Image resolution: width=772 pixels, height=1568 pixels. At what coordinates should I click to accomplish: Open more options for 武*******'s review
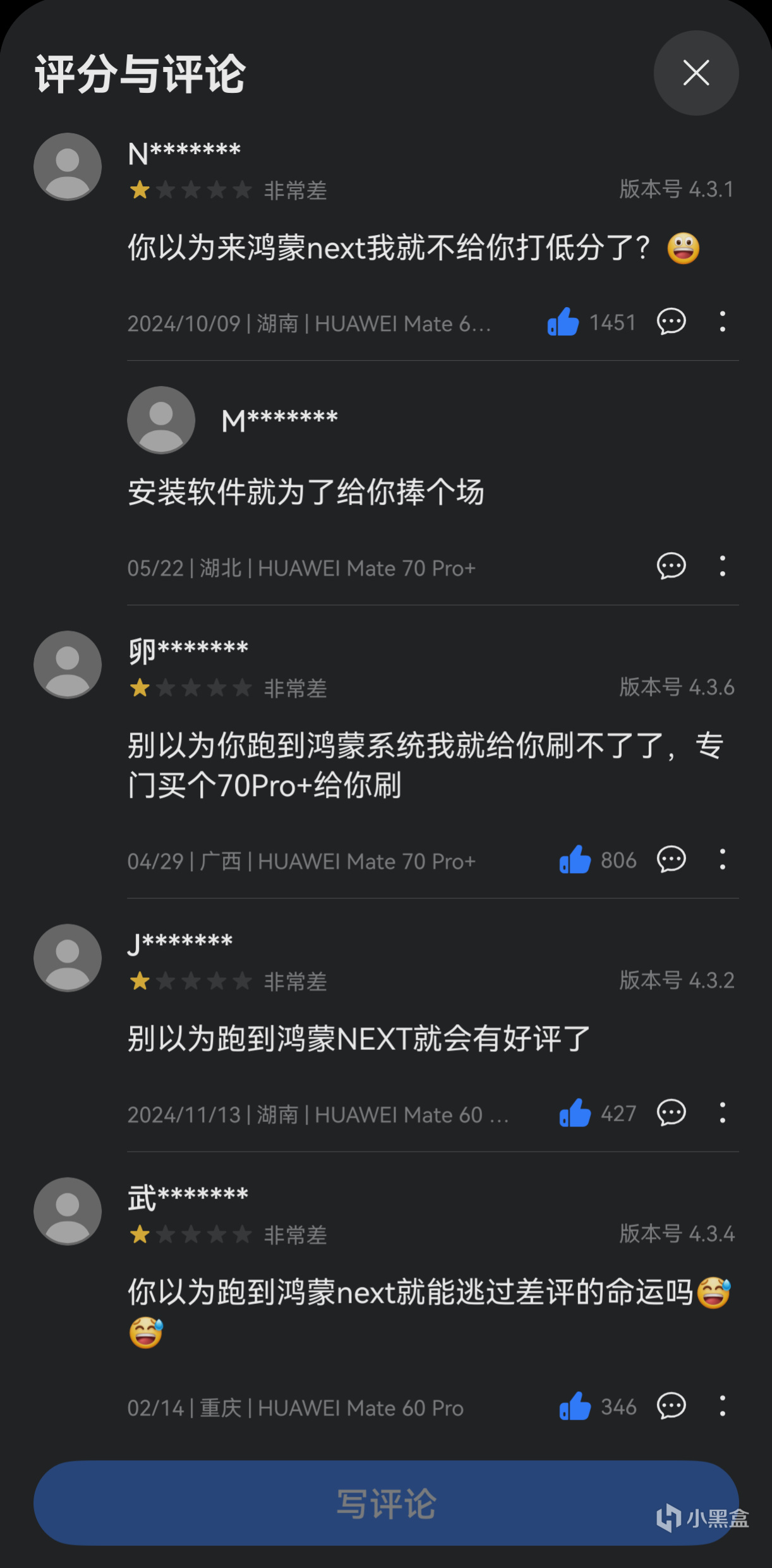click(722, 1406)
